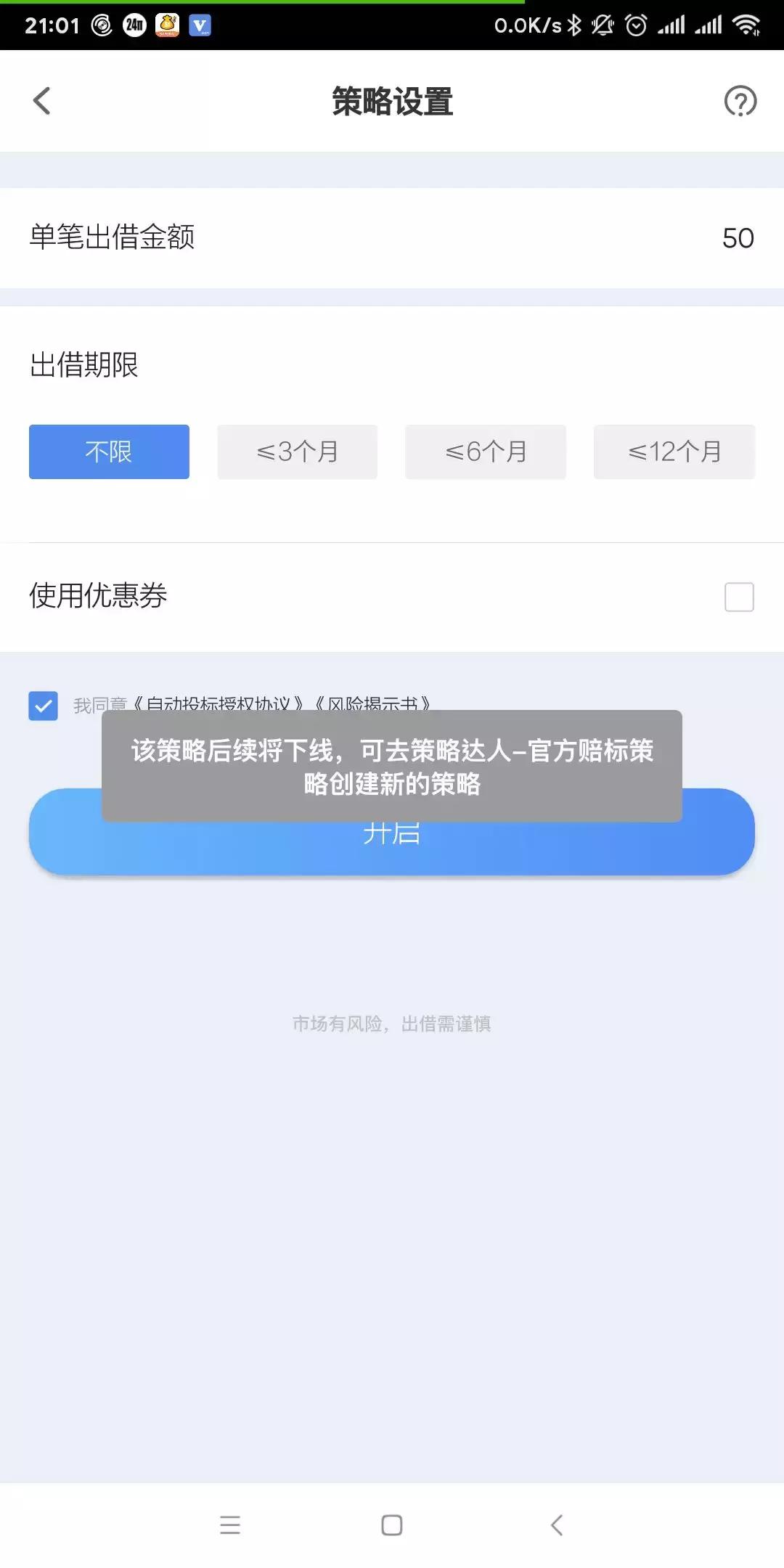Select the 不限 lending period option
Screen dimensions: 784x1568
(108, 452)
